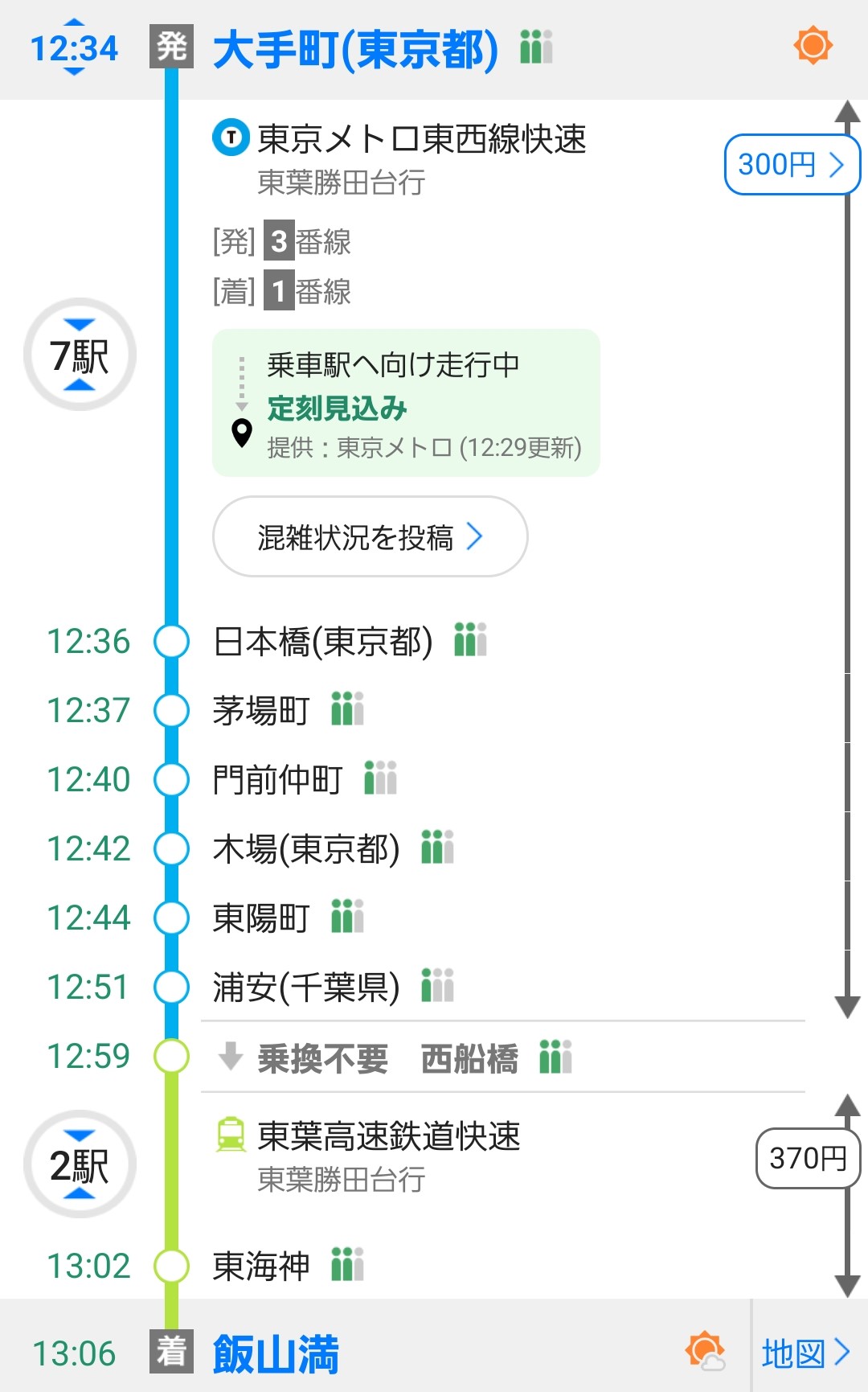The image size is (868, 1392).
Task: Select 木場(東京都) stop at 12:42
Action: pos(305,849)
